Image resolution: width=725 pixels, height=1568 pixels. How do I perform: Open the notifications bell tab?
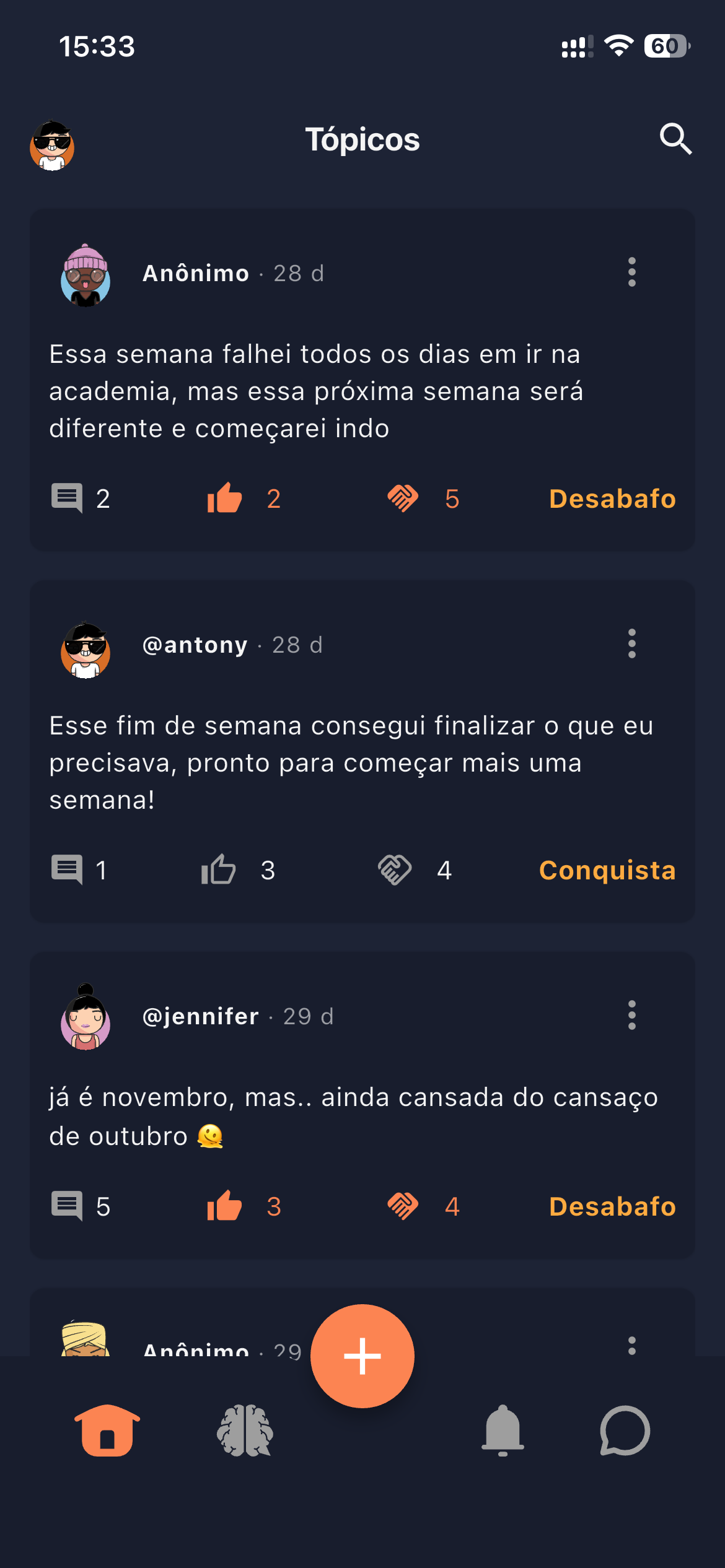[x=503, y=1431]
